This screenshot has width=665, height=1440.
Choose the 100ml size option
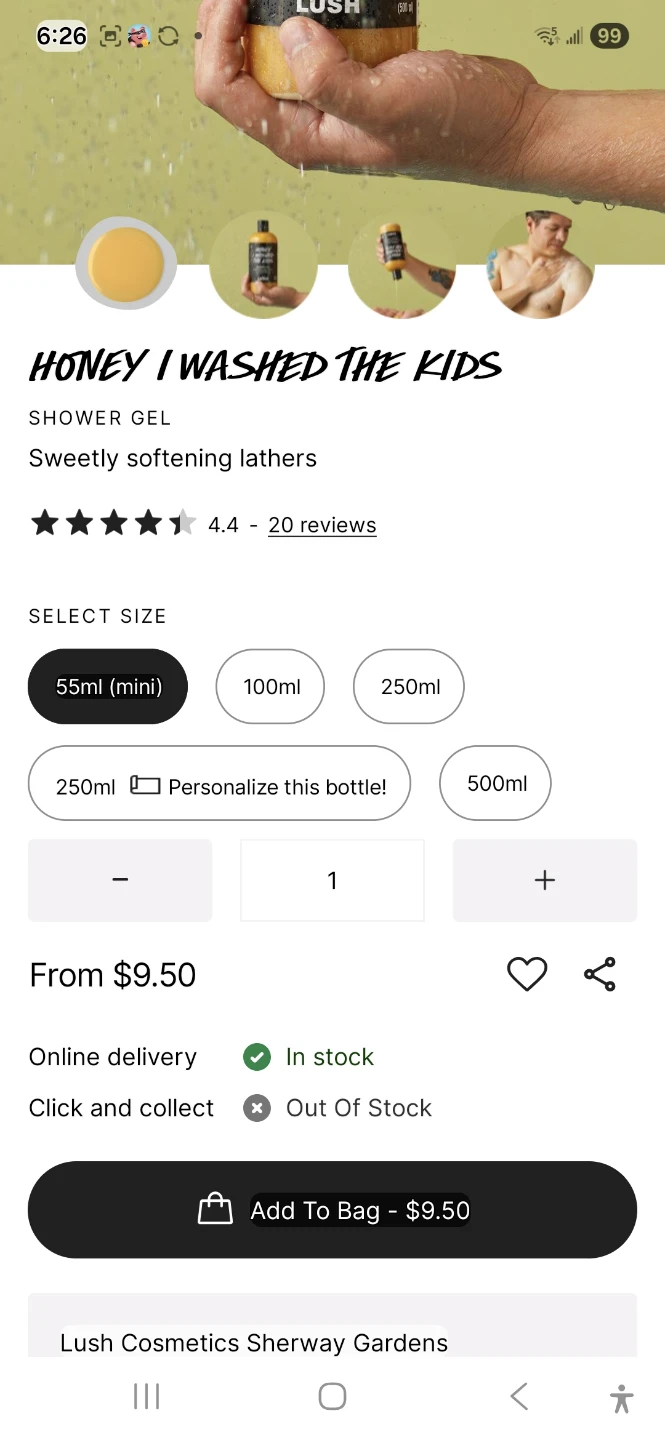[x=271, y=687]
